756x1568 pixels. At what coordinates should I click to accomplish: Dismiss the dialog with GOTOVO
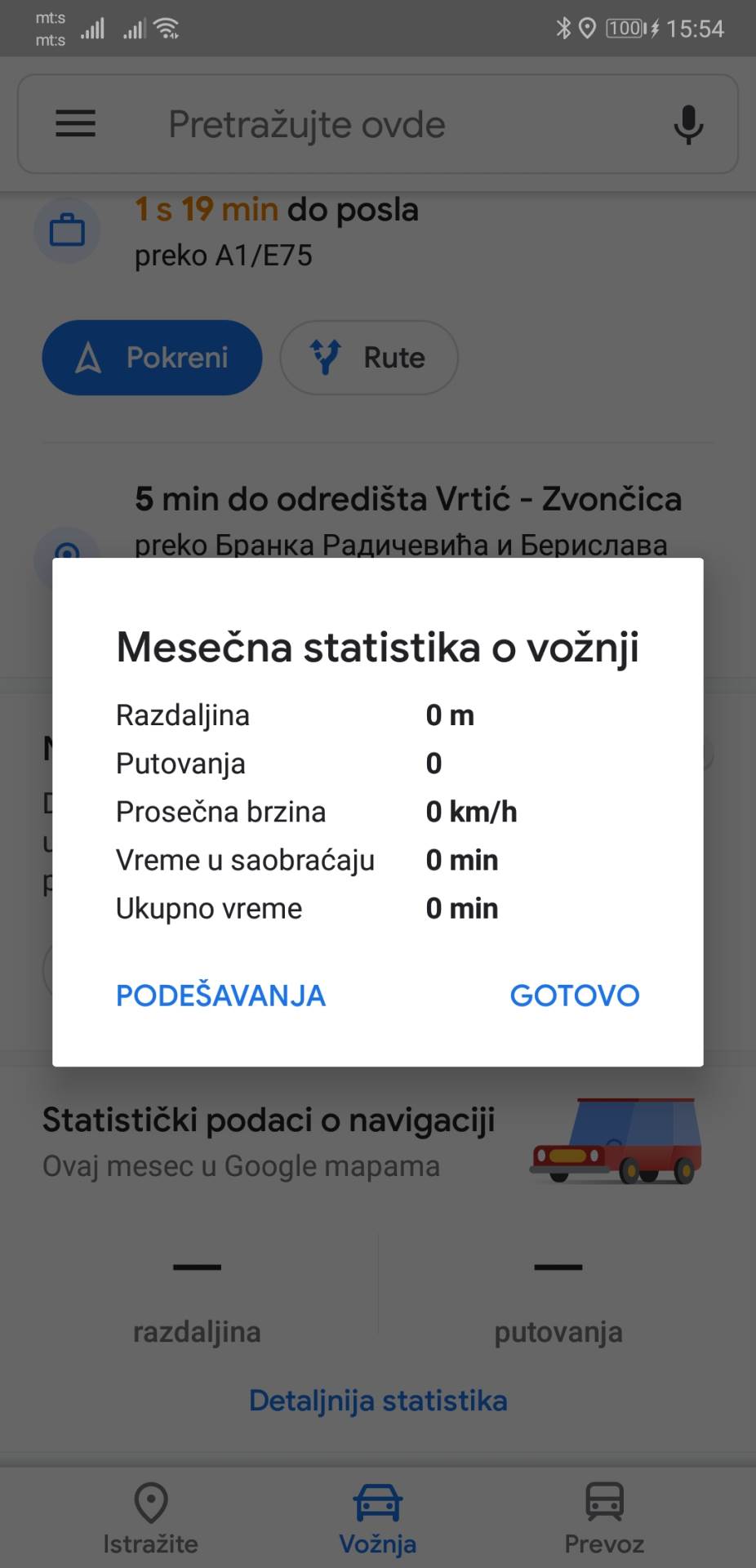click(x=574, y=995)
